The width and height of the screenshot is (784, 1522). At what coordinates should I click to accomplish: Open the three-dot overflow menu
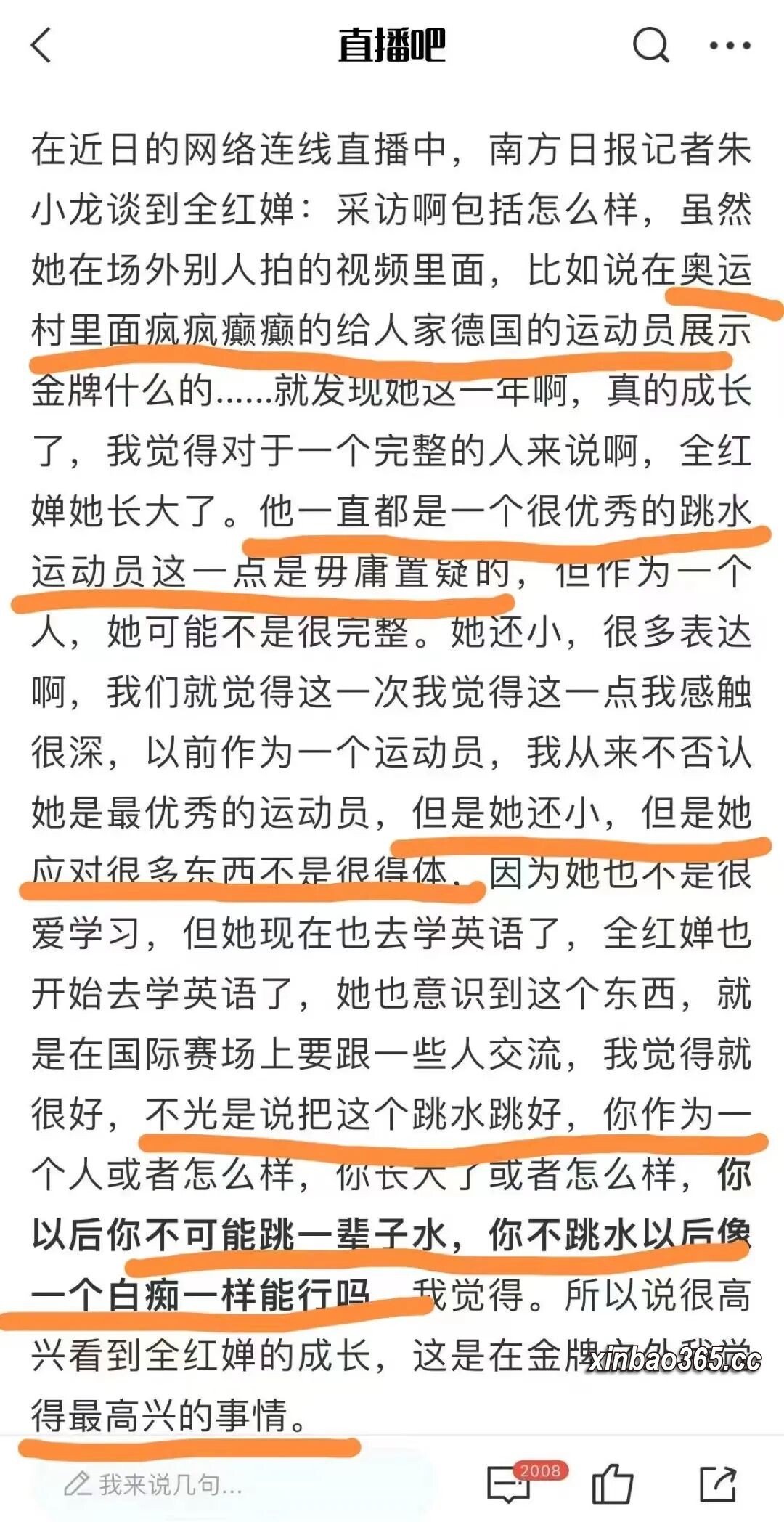coord(729,46)
